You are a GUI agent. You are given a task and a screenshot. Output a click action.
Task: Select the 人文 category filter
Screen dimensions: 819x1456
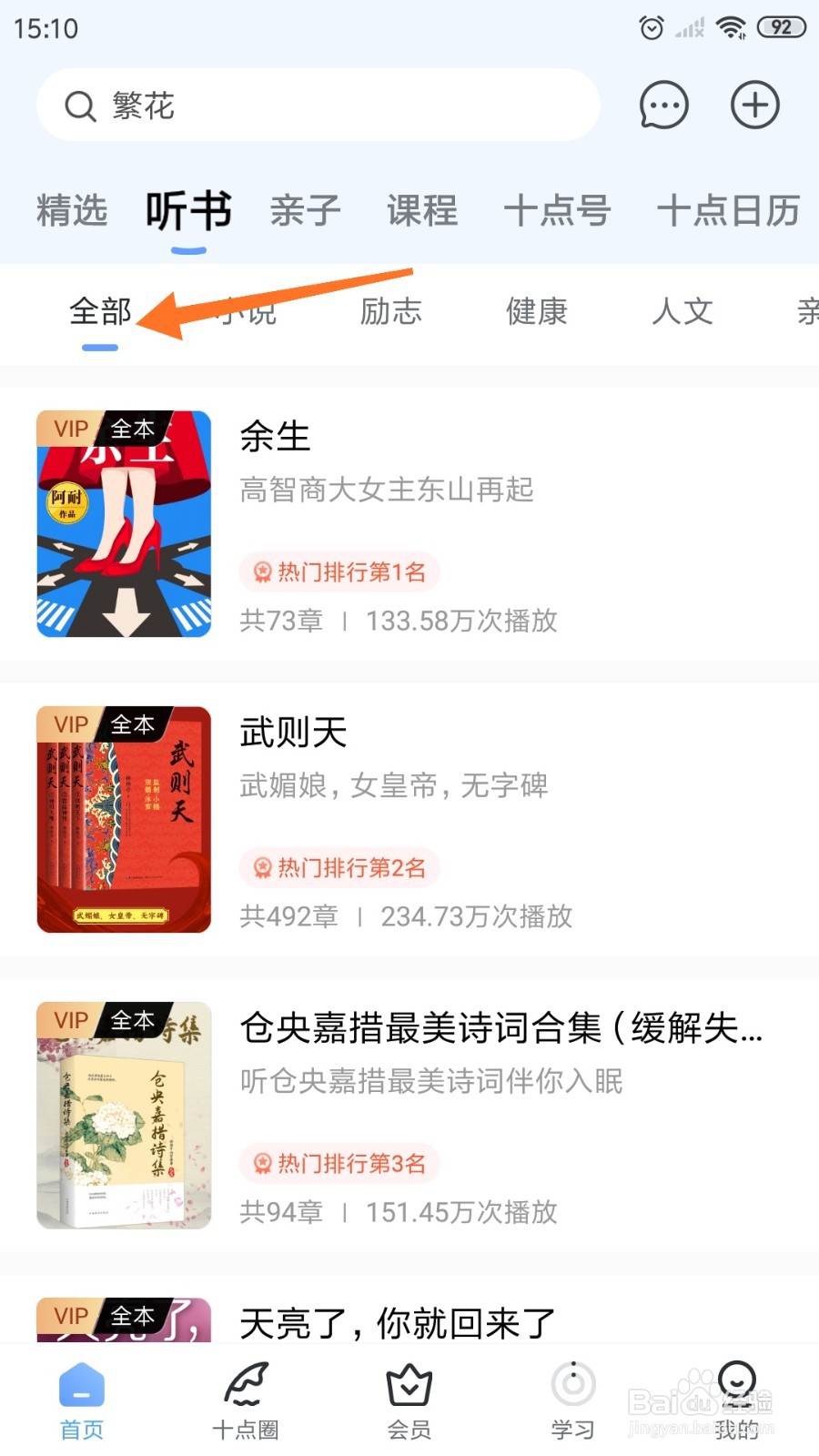[682, 310]
